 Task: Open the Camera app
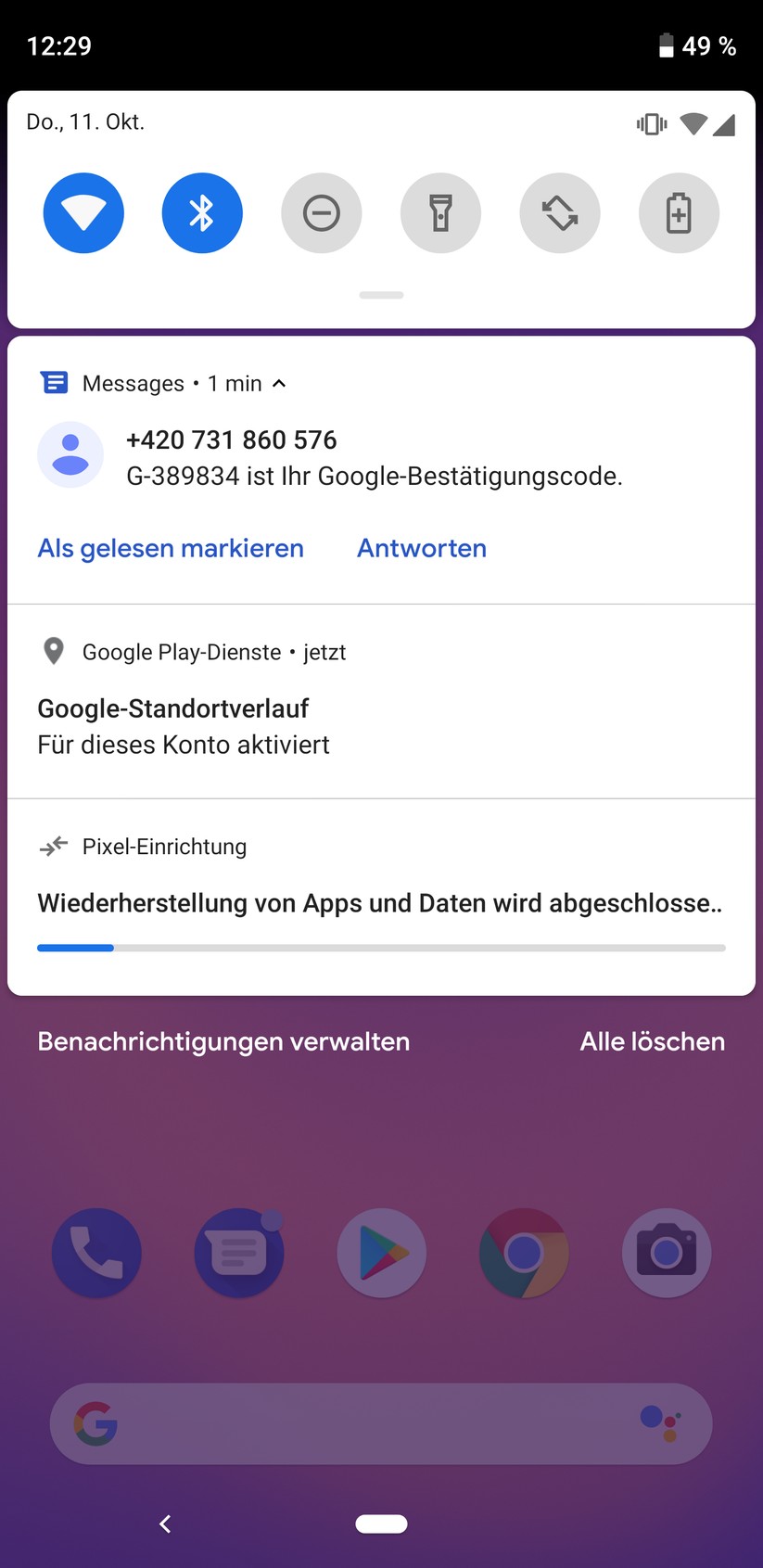click(667, 1253)
